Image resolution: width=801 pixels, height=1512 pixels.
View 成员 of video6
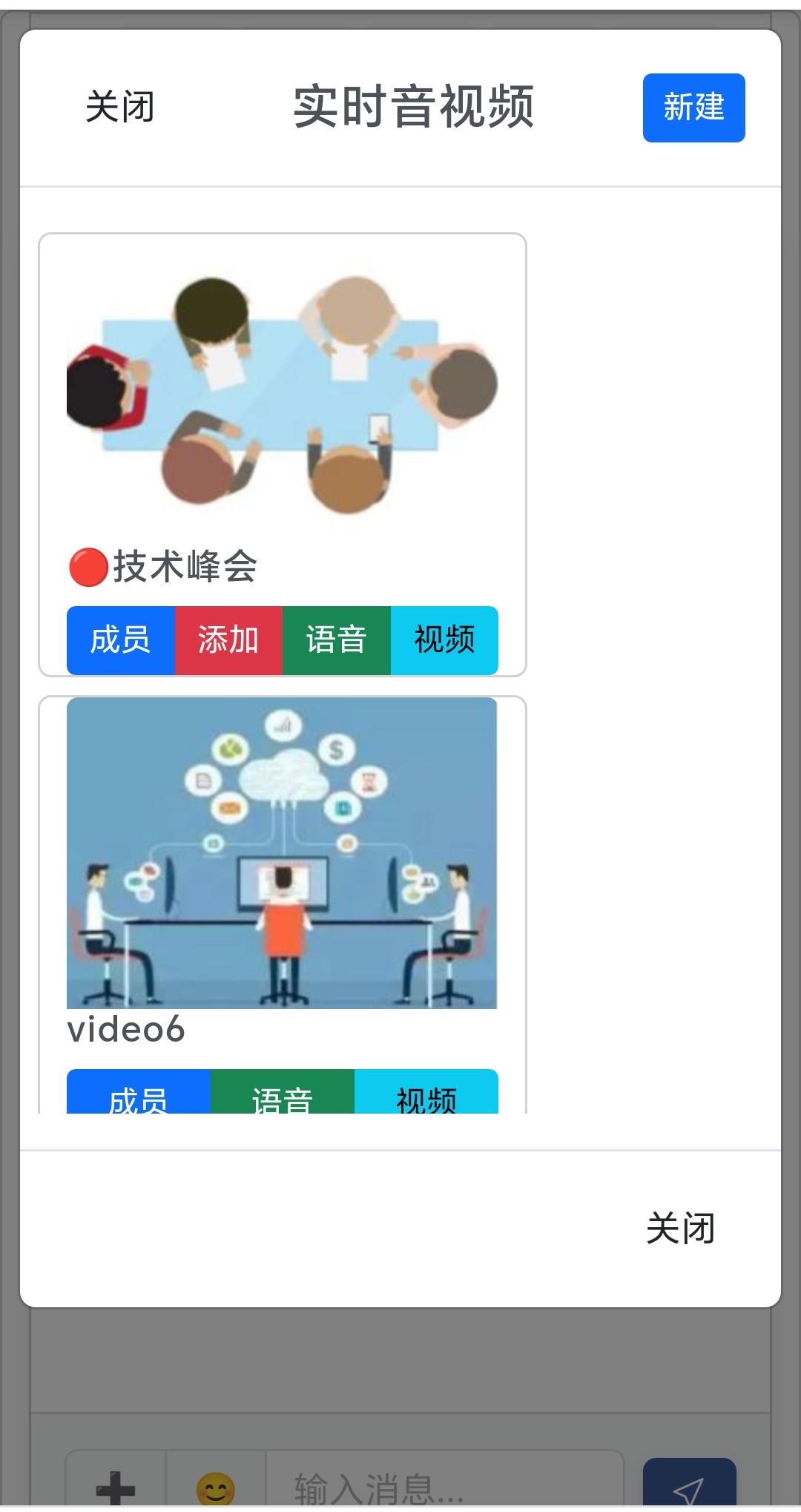coord(139,1094)
